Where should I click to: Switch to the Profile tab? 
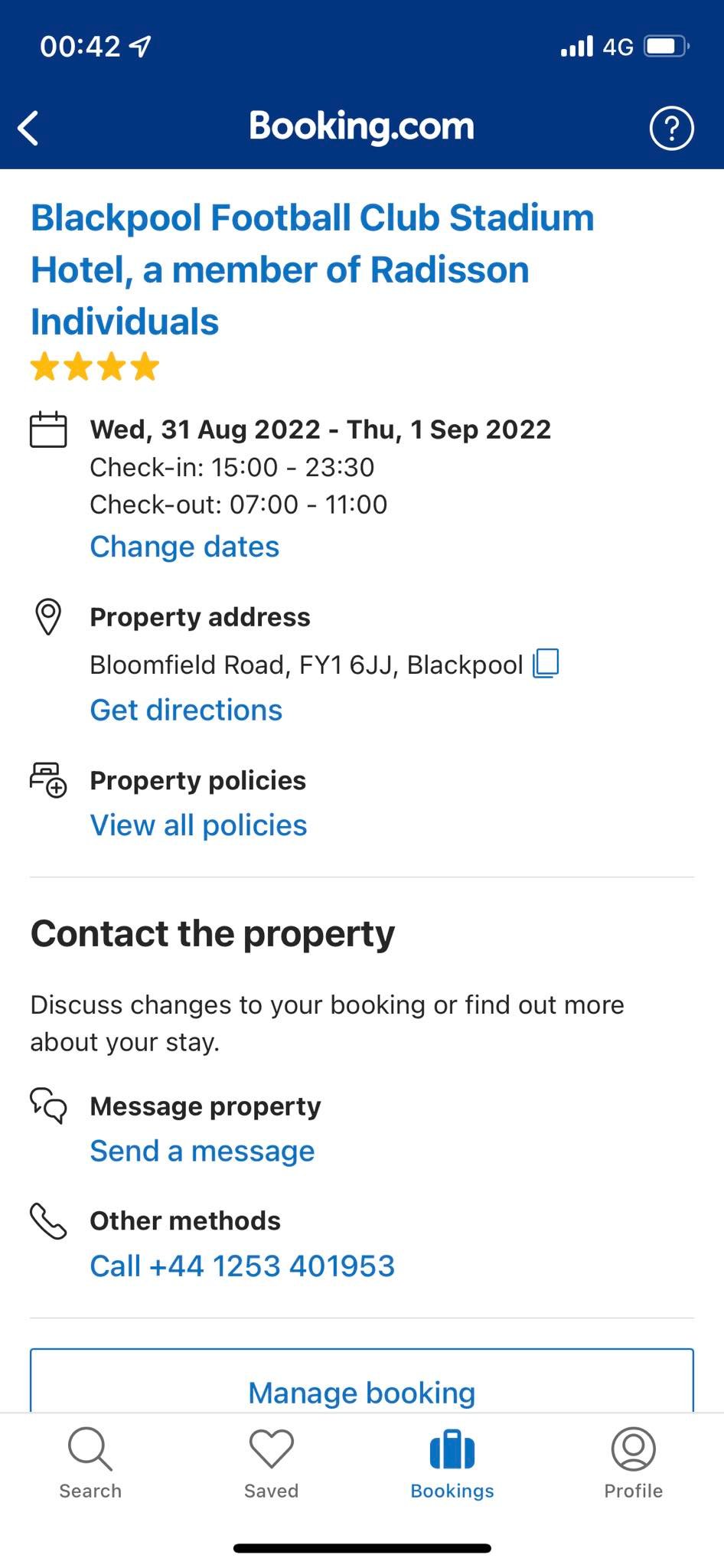[x=634, y=1462]
